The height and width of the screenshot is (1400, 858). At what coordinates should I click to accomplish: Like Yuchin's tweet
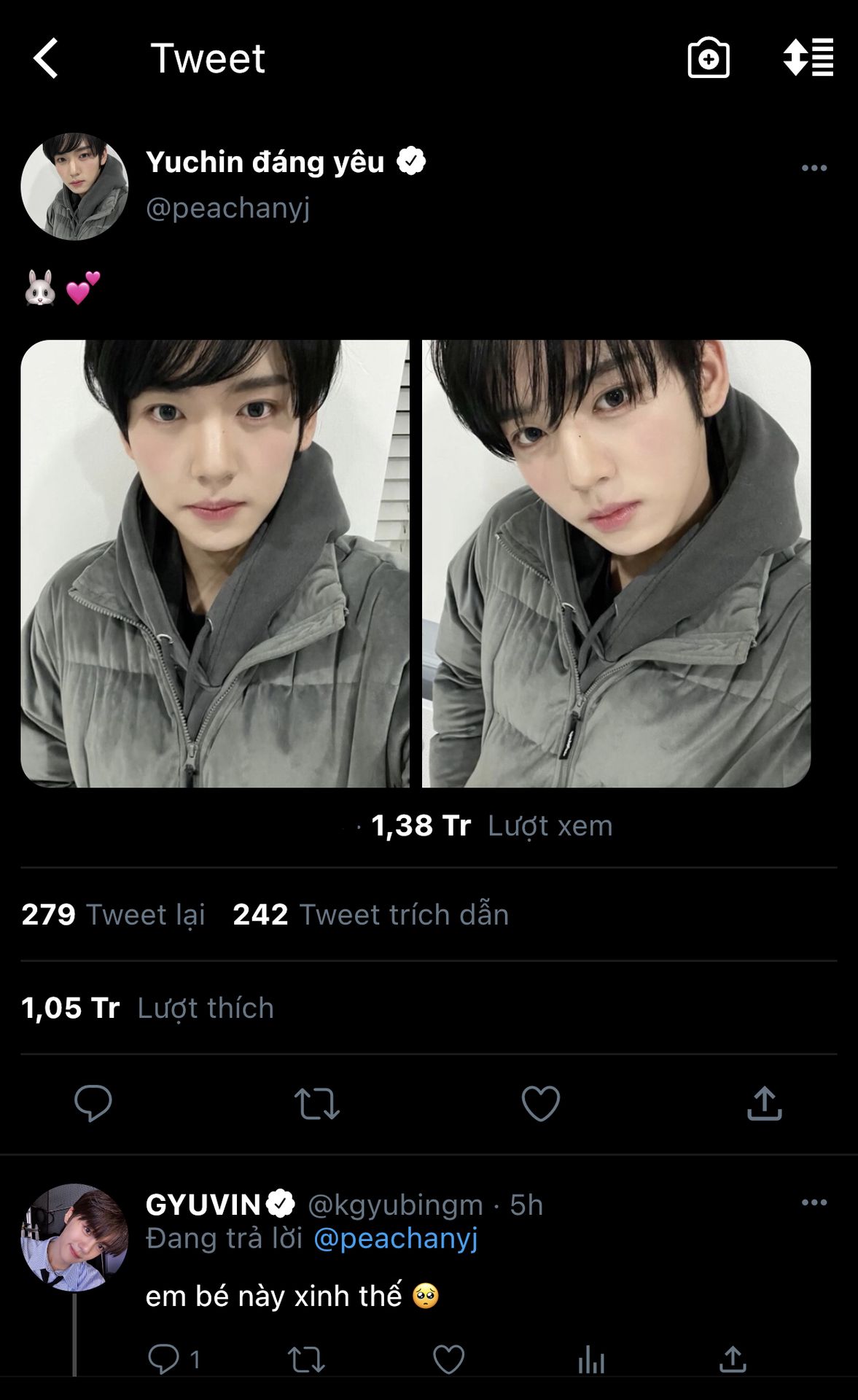(x=540, y=1103)
